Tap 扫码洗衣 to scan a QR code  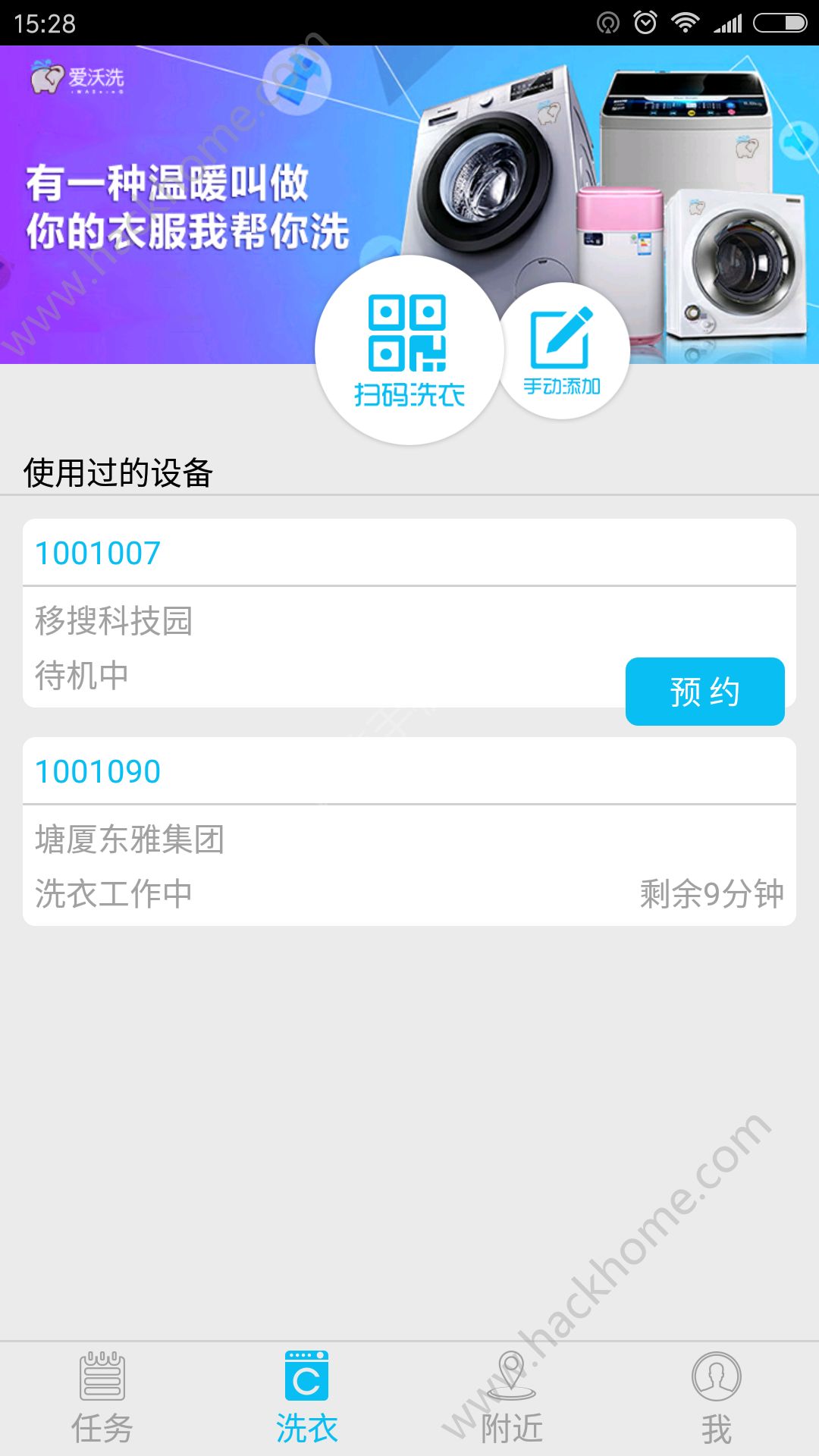pos(409,350)
